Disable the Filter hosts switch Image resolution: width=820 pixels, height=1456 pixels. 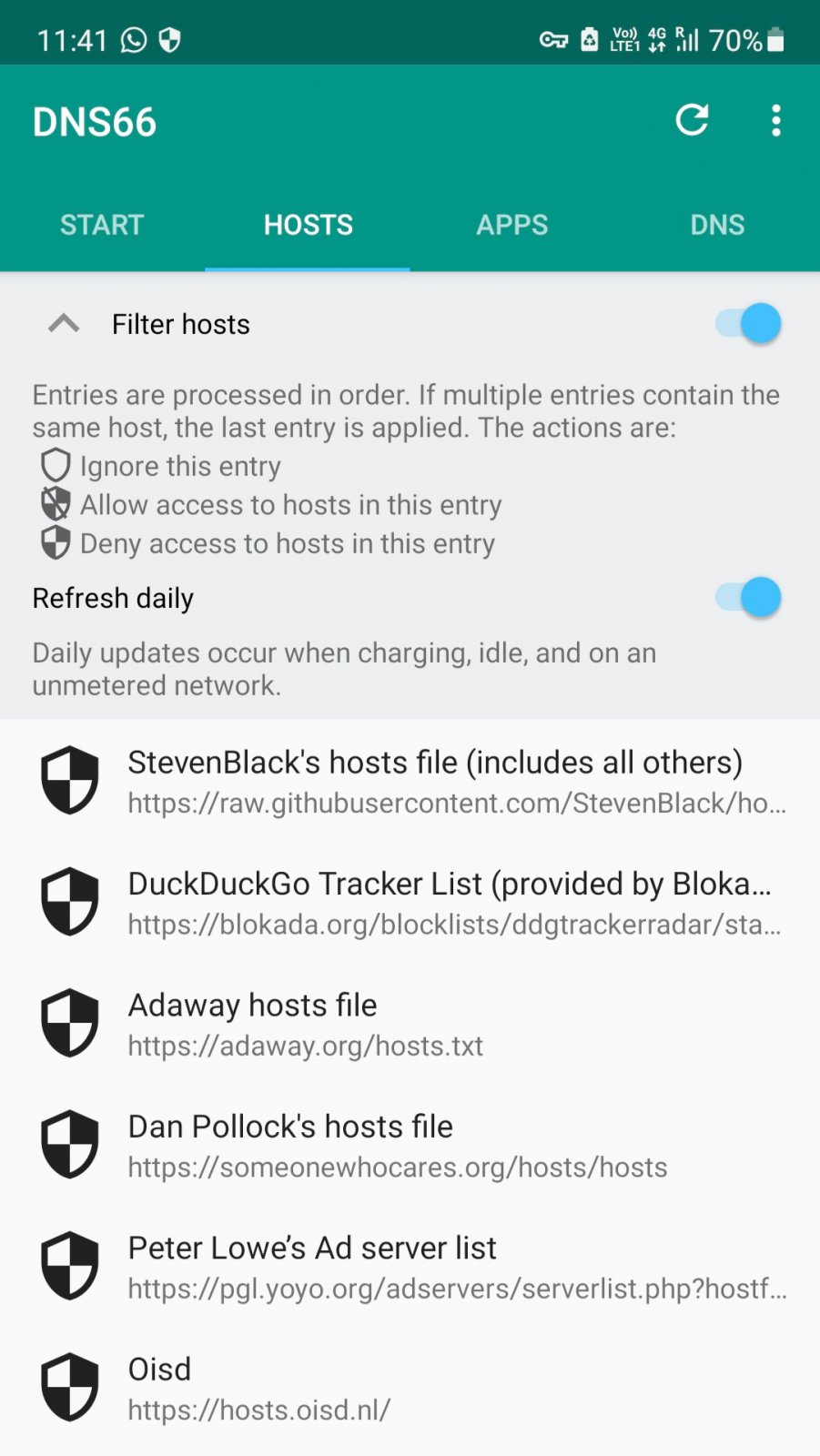748,323
